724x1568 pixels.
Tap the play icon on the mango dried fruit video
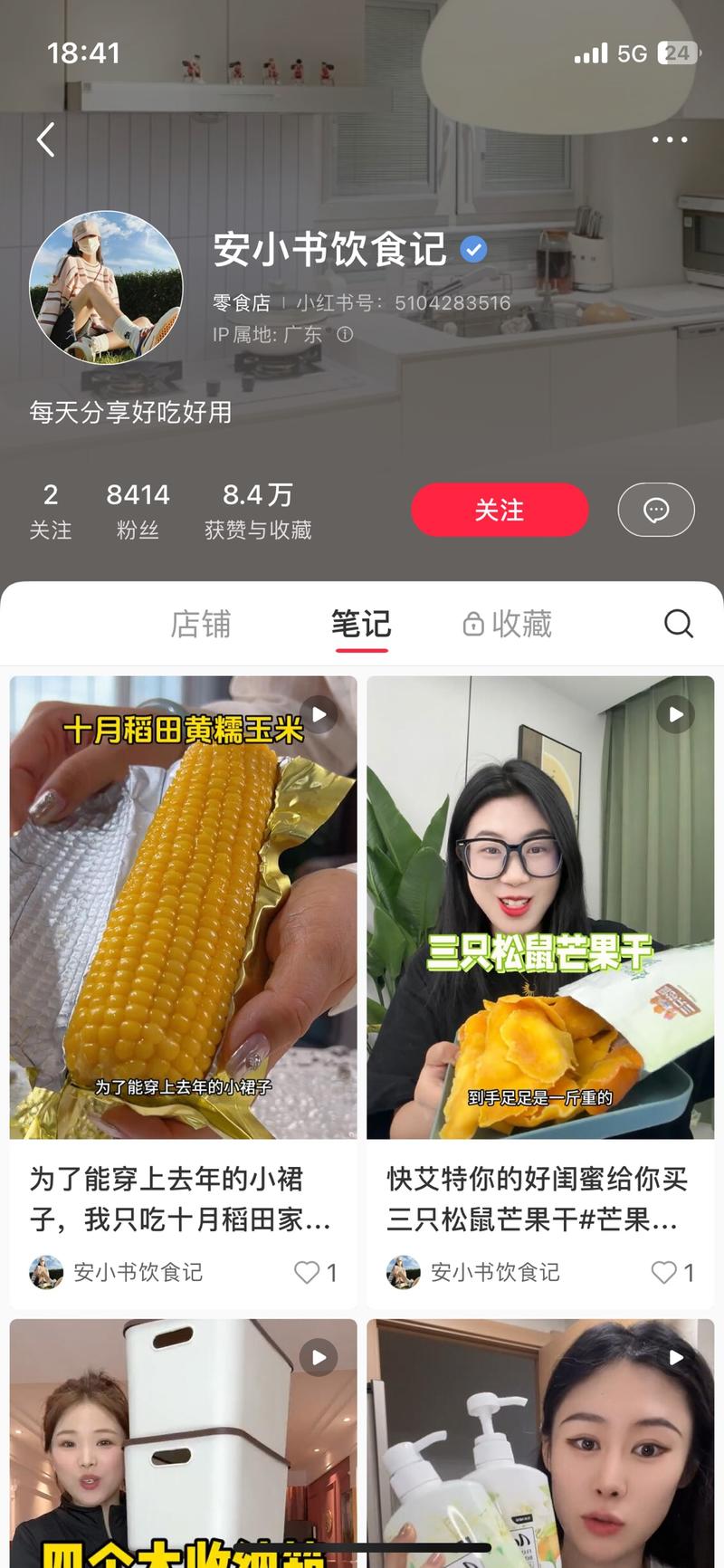click(x=674, y=713)
